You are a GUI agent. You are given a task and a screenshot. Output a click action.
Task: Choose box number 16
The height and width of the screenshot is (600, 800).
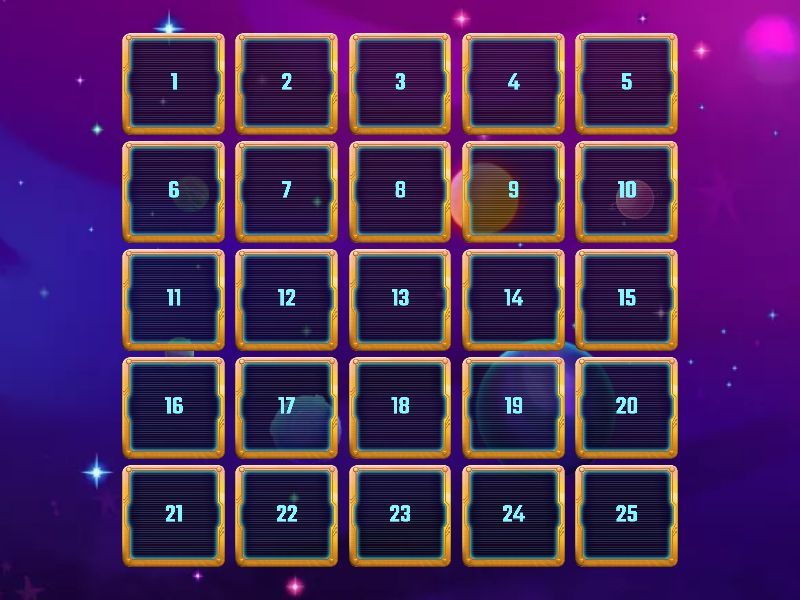173,407
